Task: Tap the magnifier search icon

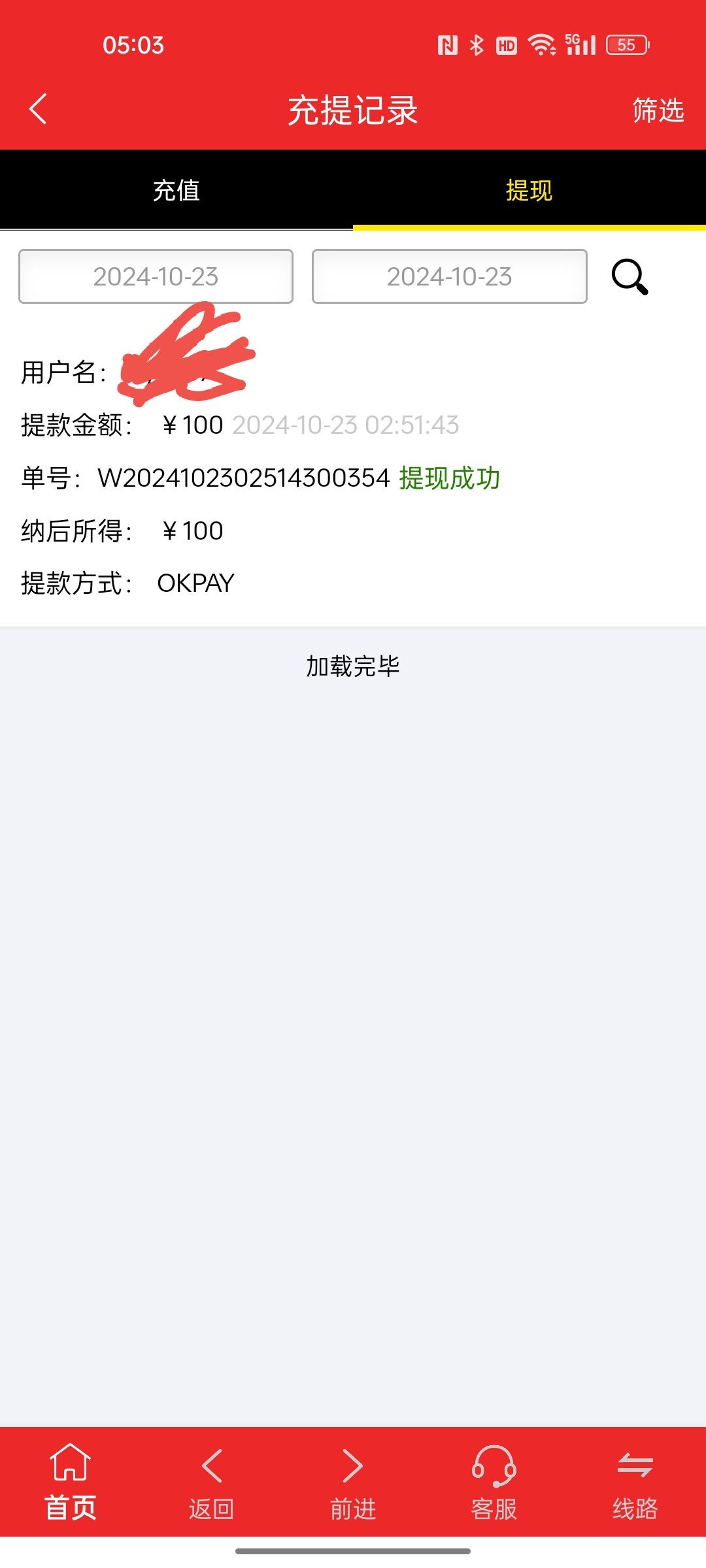Action: coord(630,277)
